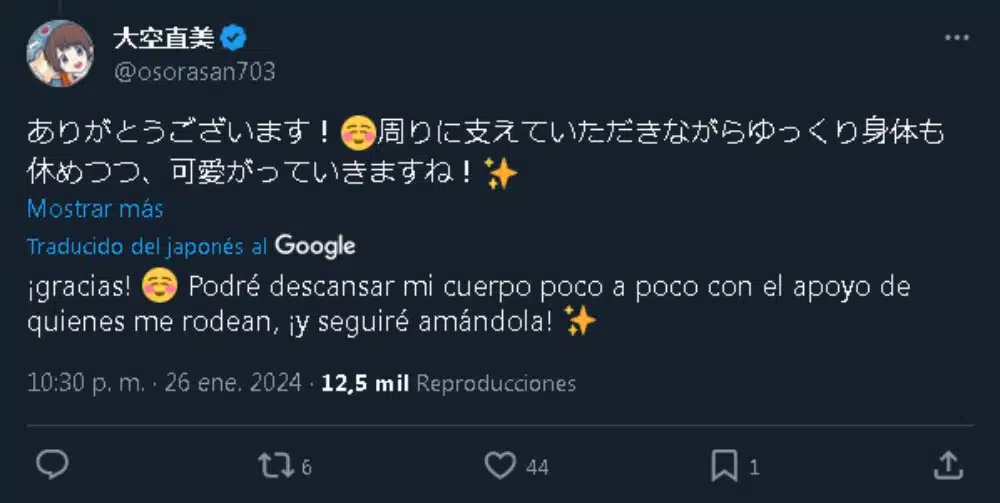Retweet the post with 6 reposts
The image size is (1000, 503).
point(274,464)
